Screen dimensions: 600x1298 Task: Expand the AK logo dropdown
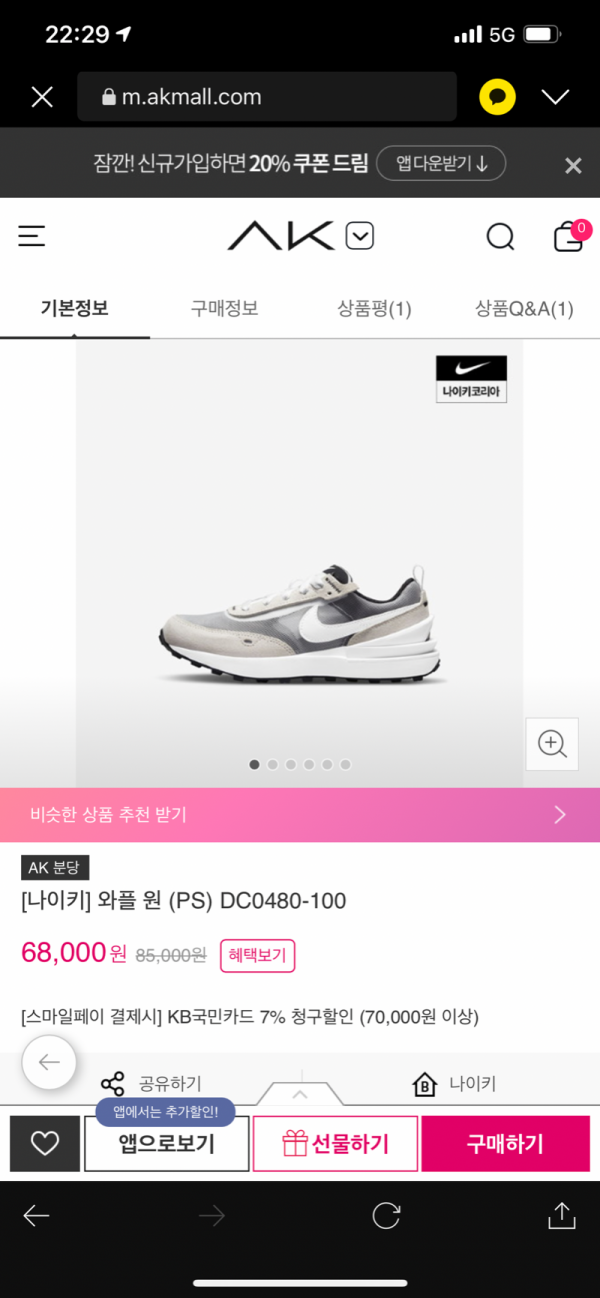point(360,236)
